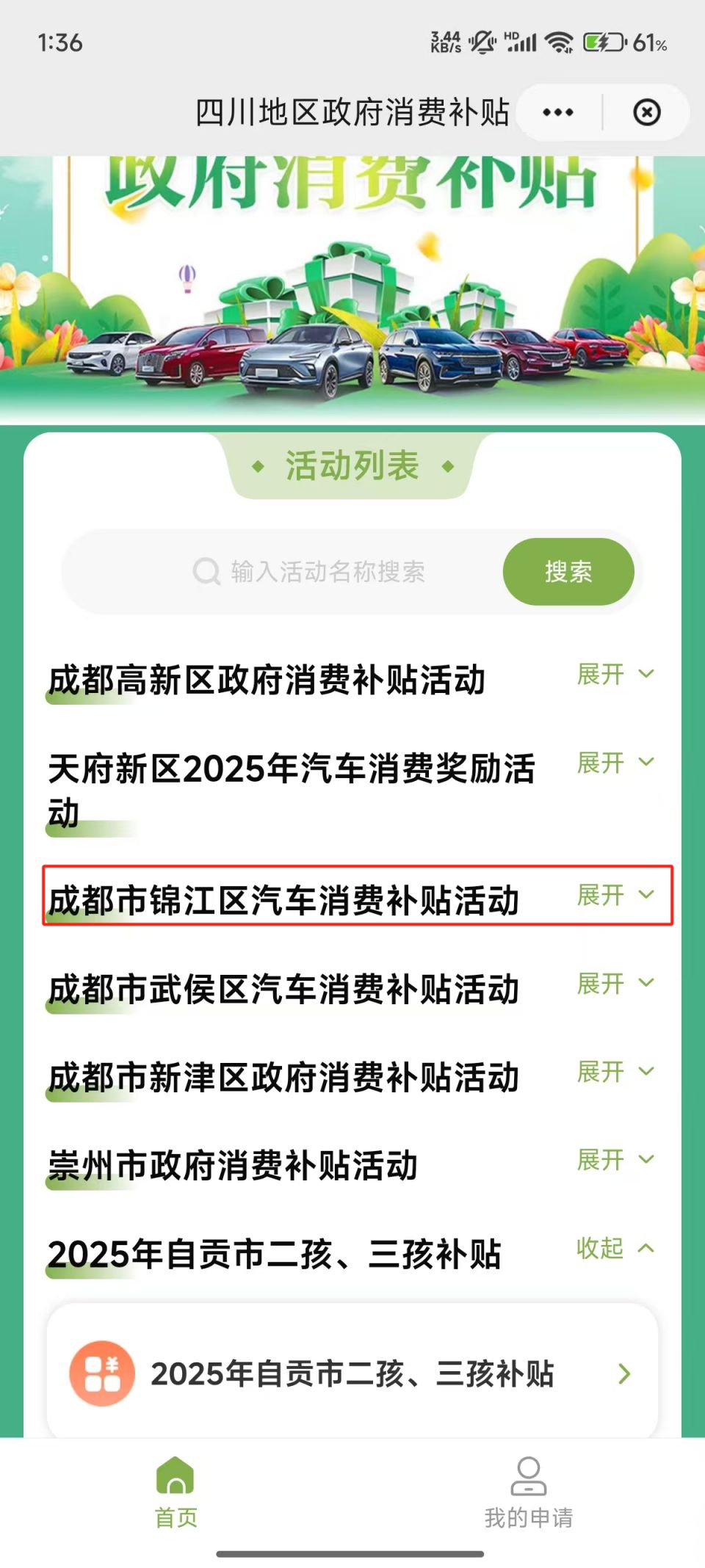705x1568 pixels.
Task: Expand 成都高新区政府消费补贴活动
Action: [x=615, y=674]
